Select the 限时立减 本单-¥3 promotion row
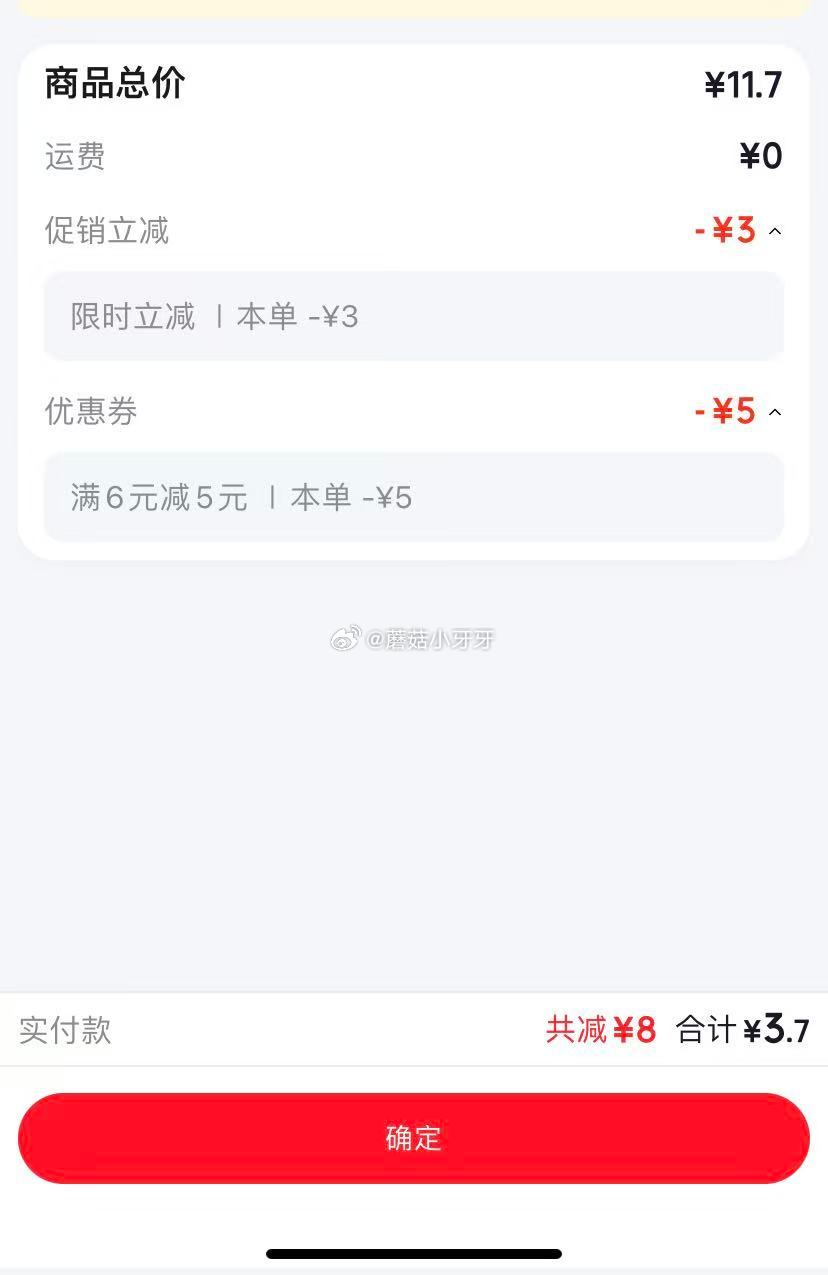 414,316
